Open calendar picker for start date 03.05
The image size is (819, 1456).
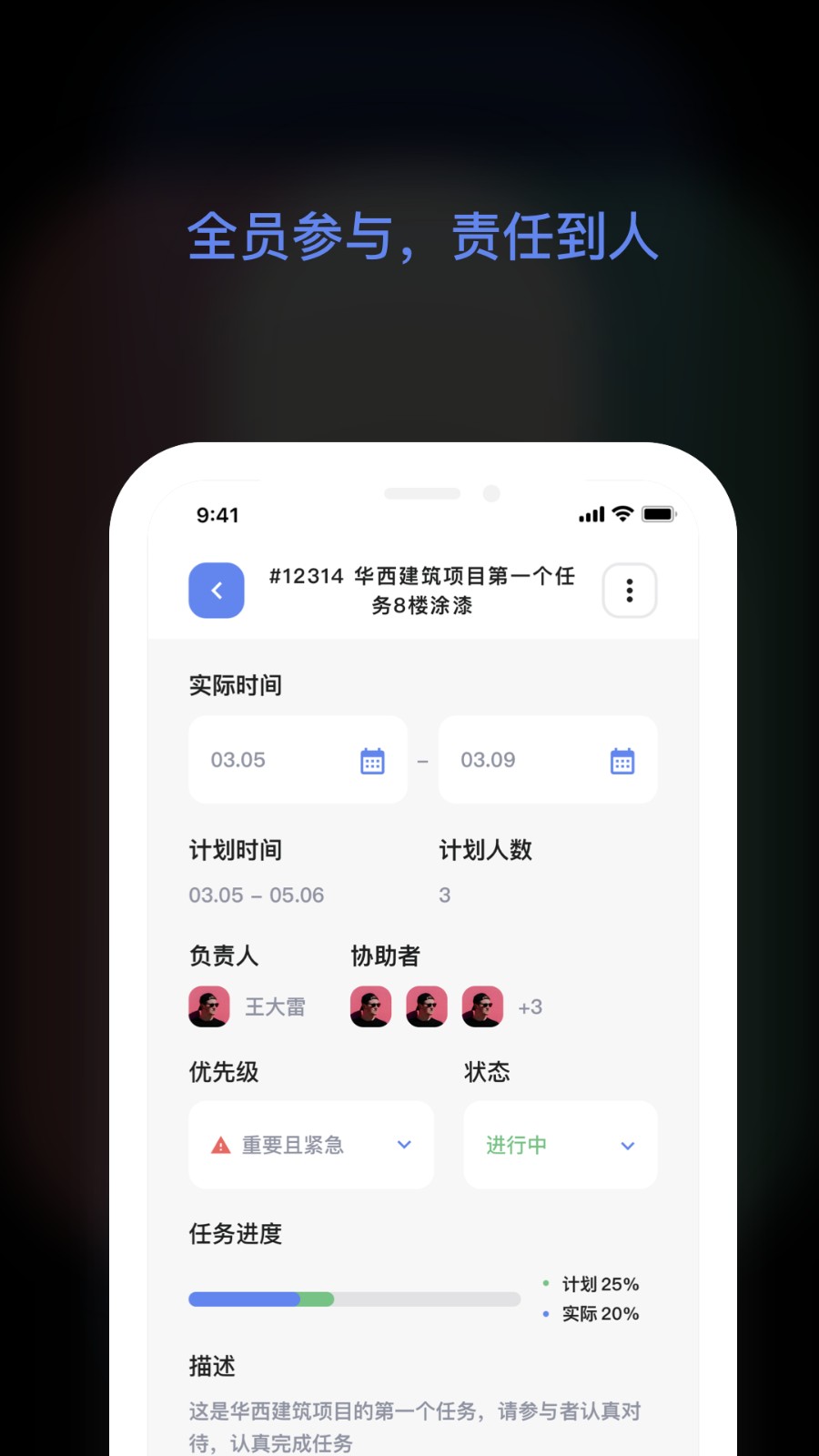pos(372,761)
